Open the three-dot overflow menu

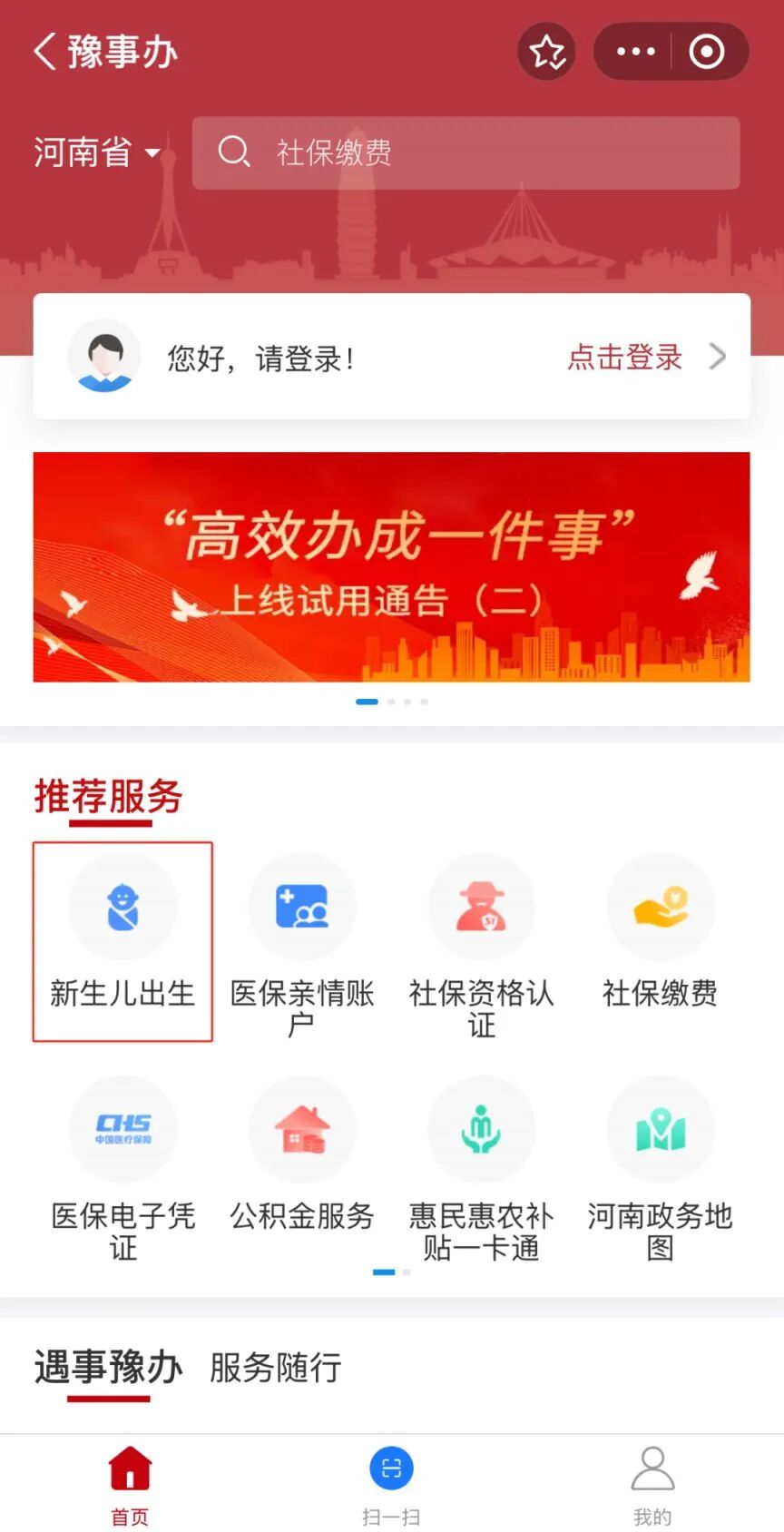(635, 52)
